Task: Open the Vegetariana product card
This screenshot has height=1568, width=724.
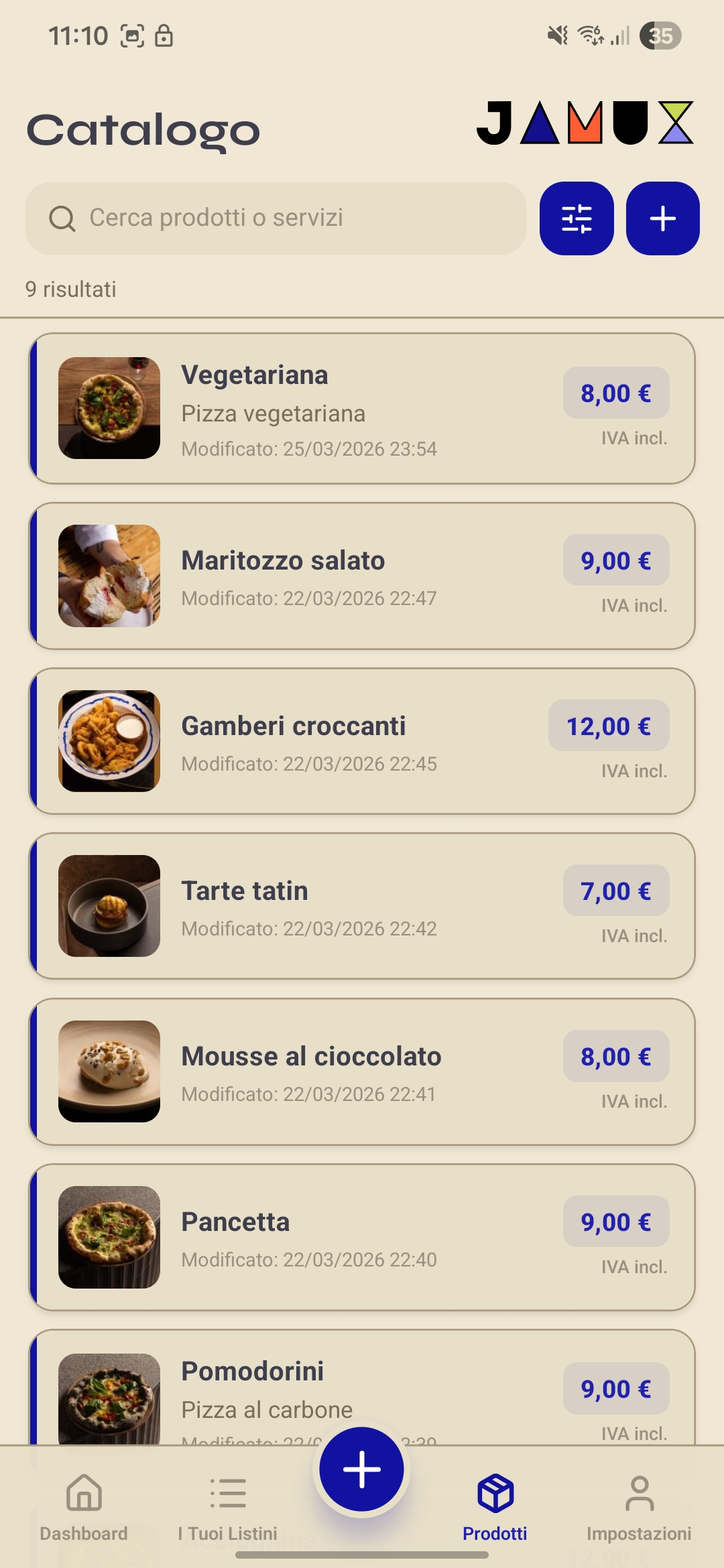Action: click(362, 407)
